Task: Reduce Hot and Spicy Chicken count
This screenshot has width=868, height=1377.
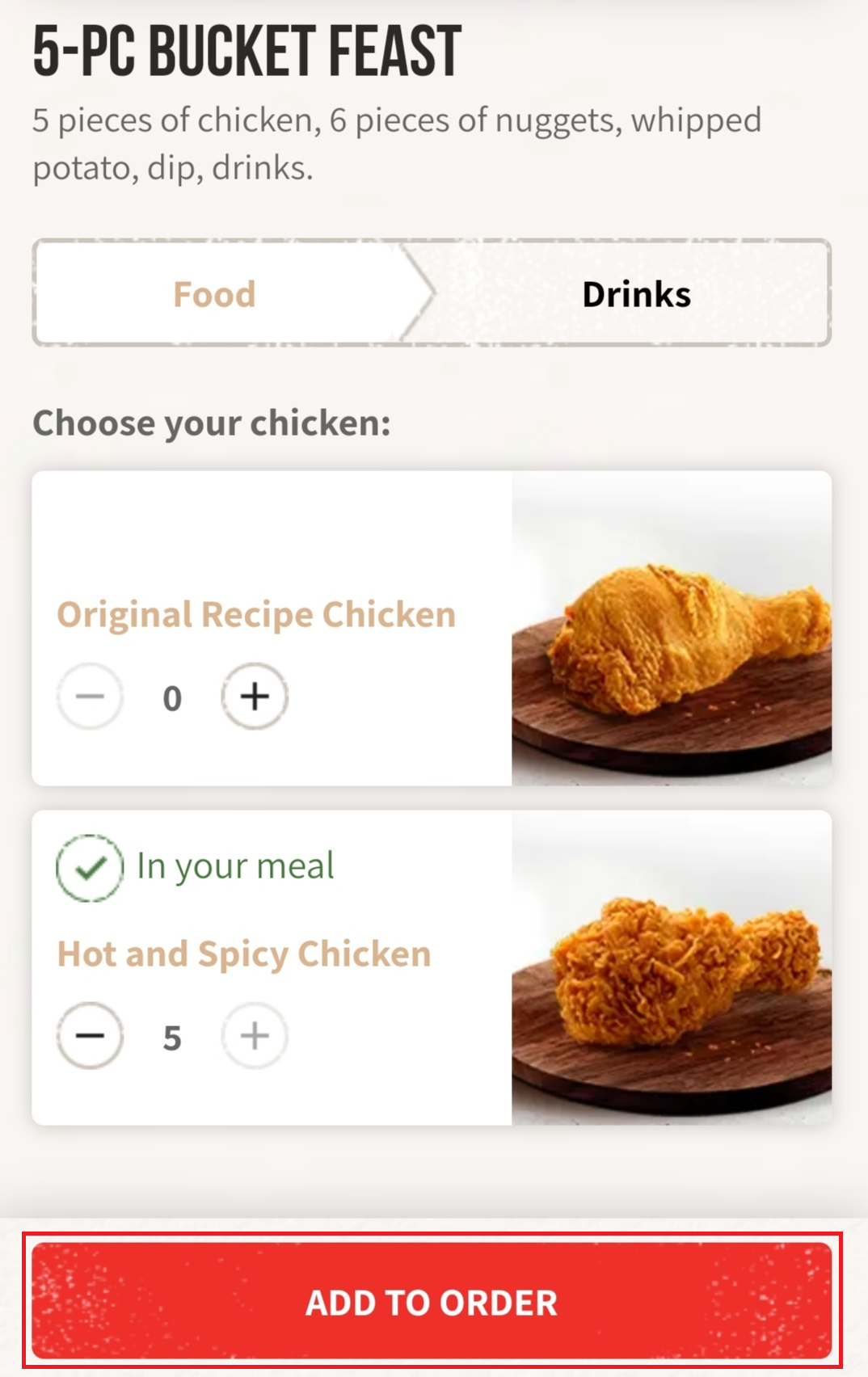Action: (x=90, y=1036)
